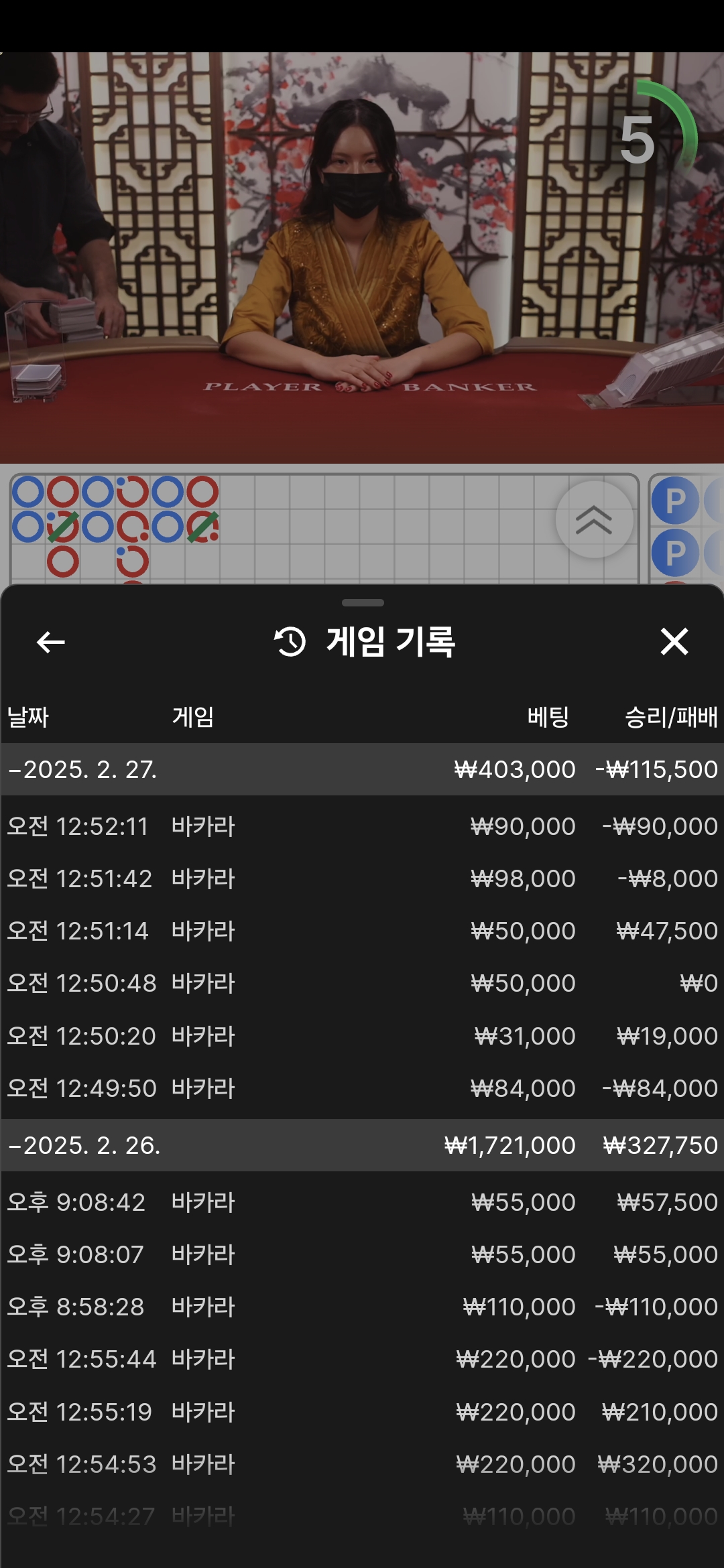The image size is (724, 1568).
Task: Open the 오전 12:49:50 바카라 record
Action: tap(362, 1088)
